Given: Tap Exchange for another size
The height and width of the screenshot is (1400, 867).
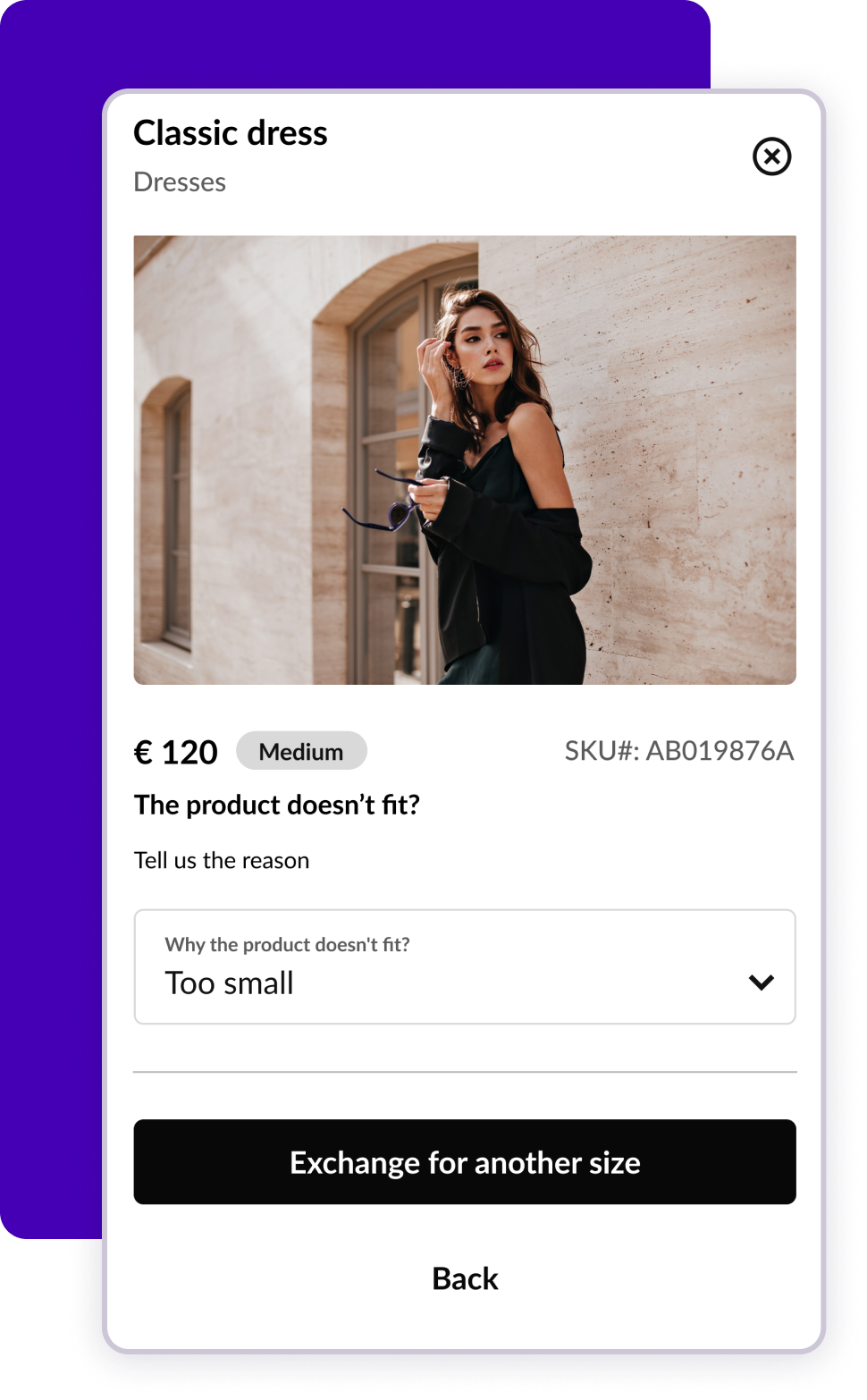Looking at the screenshot, I should tap(464, 1161).
